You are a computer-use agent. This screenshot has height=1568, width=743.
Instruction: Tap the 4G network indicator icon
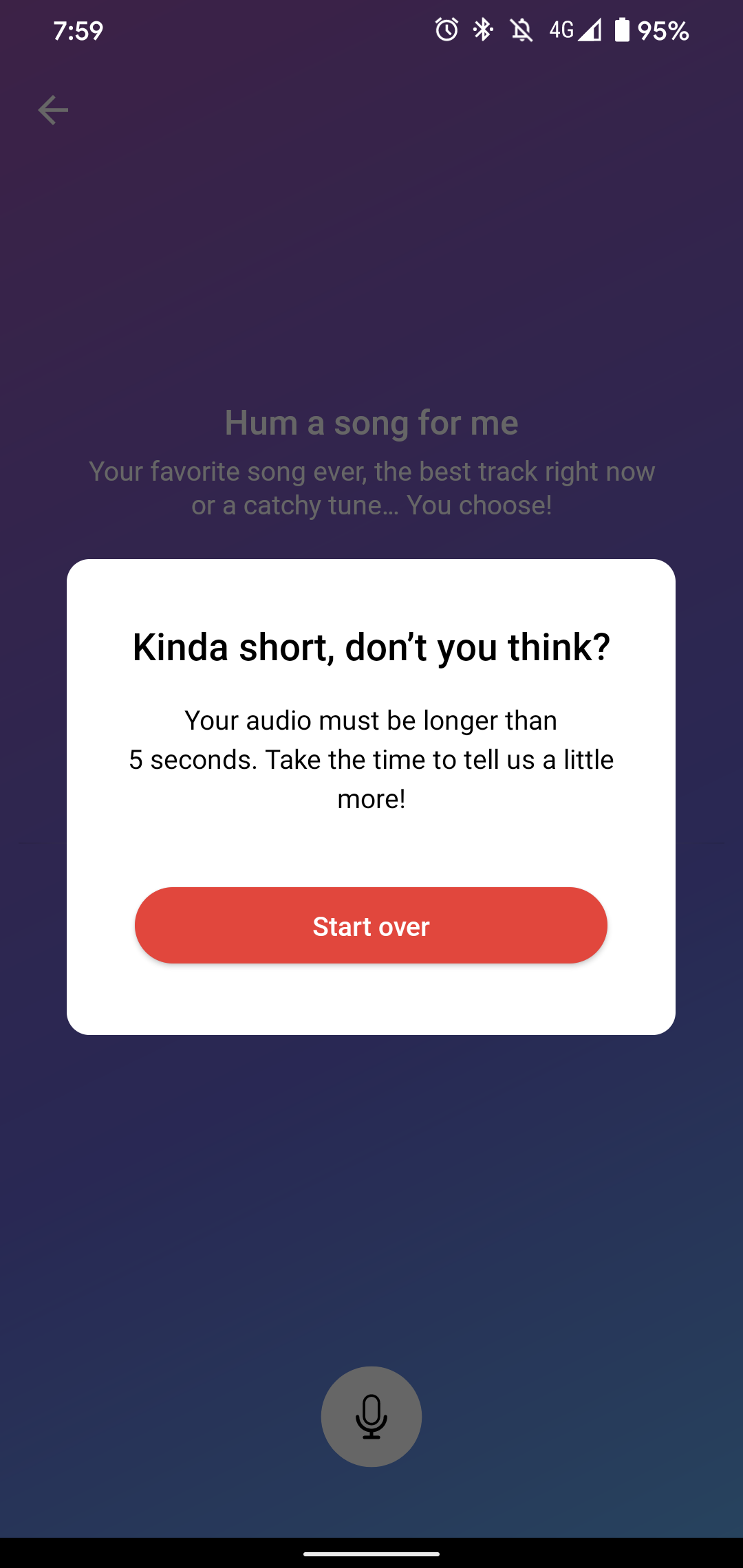click(561, 30)
